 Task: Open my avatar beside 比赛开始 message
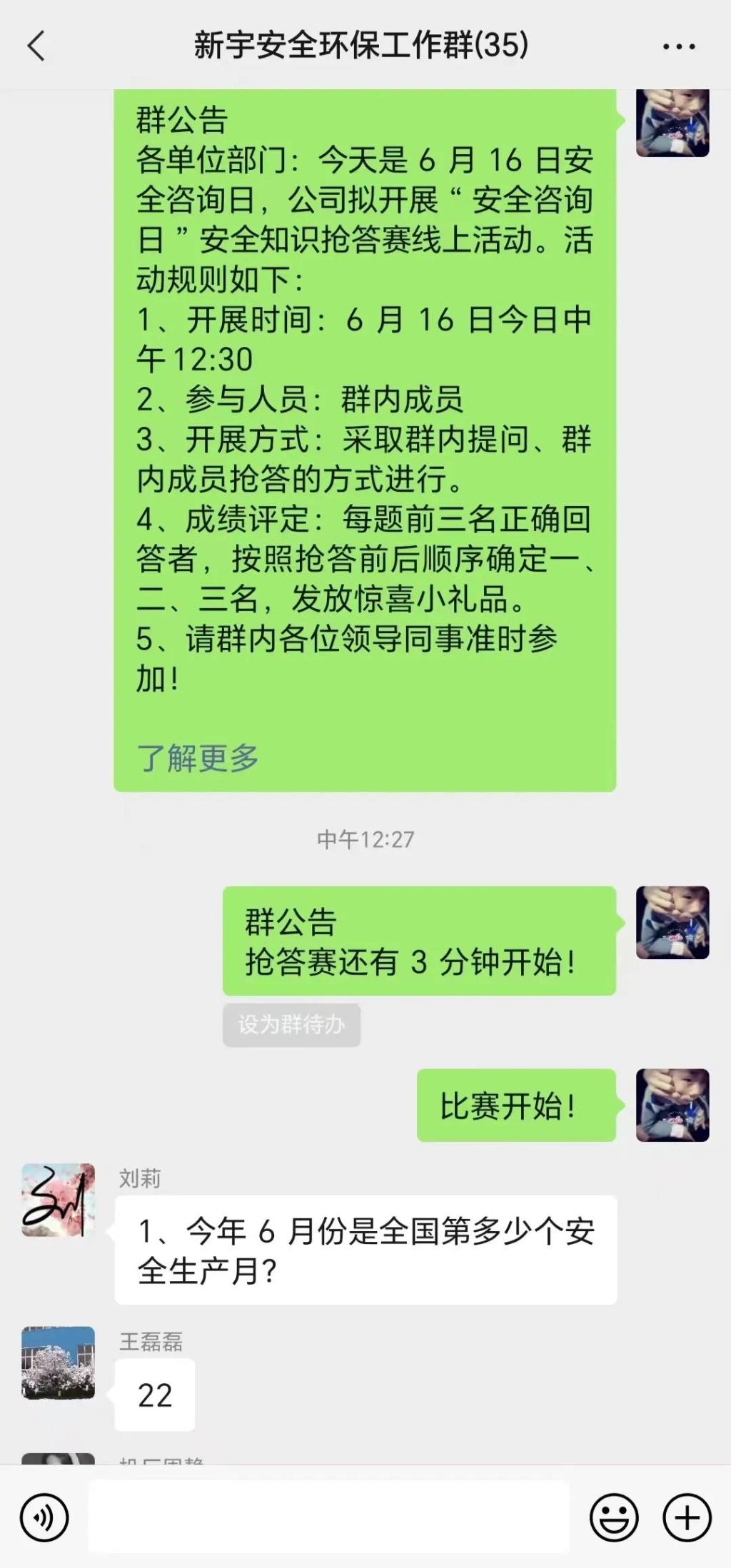point(672,1105)
